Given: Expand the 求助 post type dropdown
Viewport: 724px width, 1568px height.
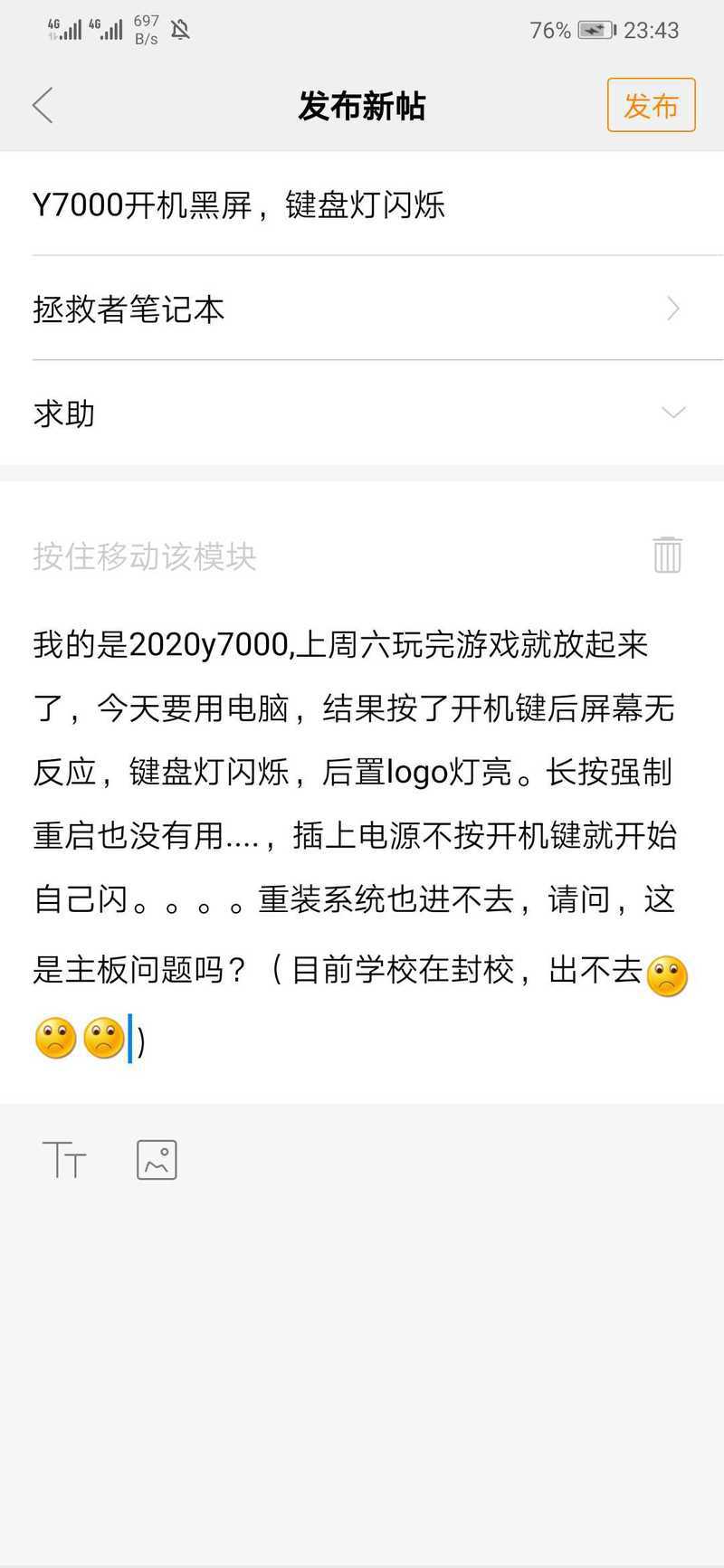Looking at the screenshot, I should click(x=360, y=413).
